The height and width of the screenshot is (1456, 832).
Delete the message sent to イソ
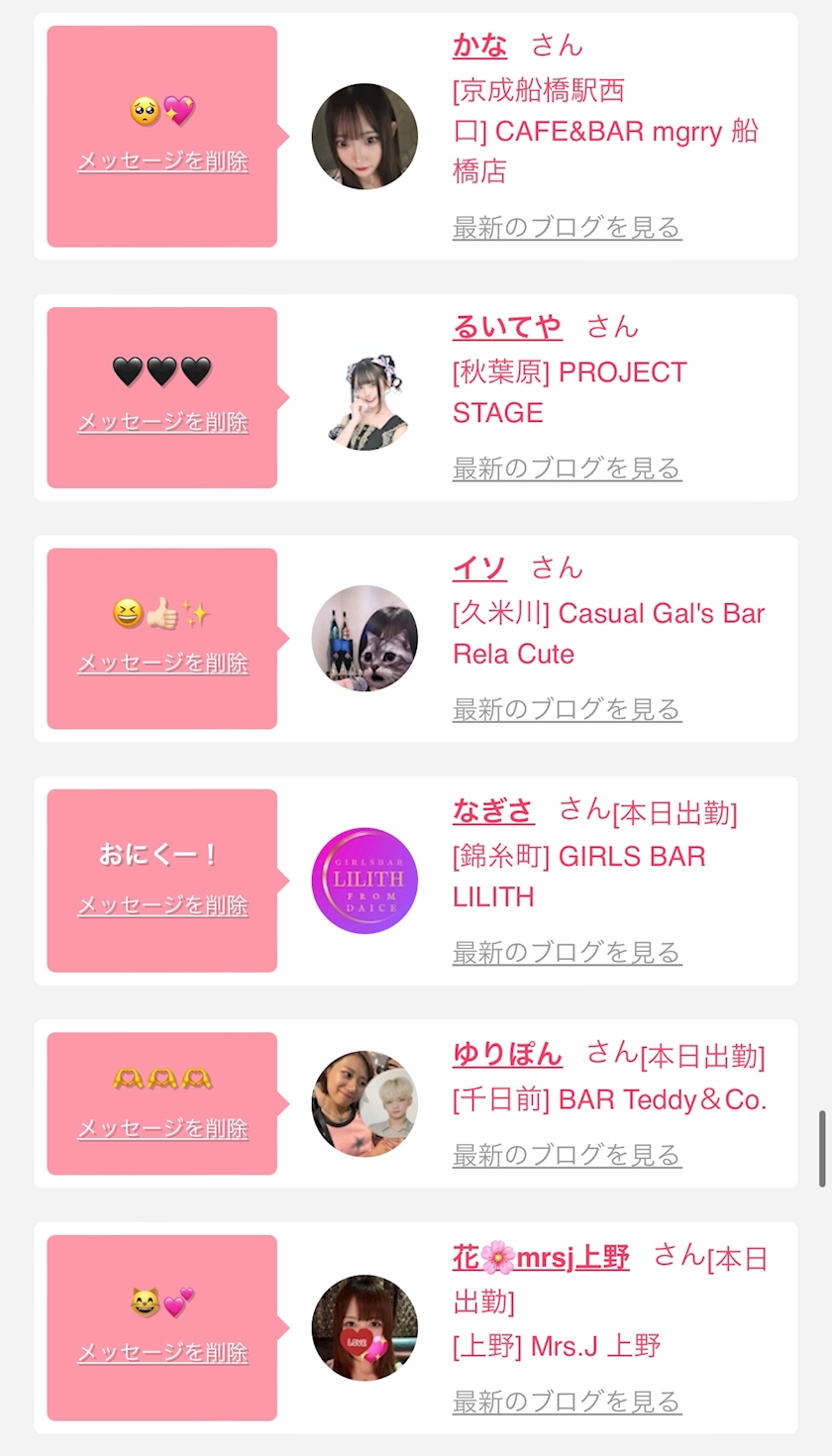pos(162,663)
